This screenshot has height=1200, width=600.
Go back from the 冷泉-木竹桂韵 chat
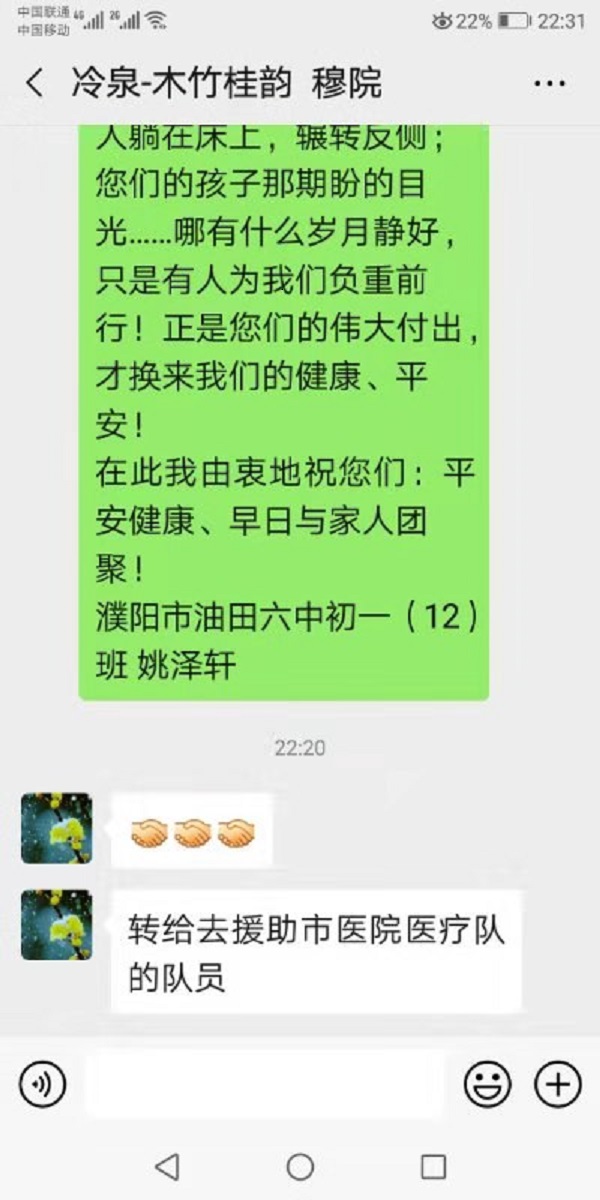pyautogui.click(x=35, y=83)
